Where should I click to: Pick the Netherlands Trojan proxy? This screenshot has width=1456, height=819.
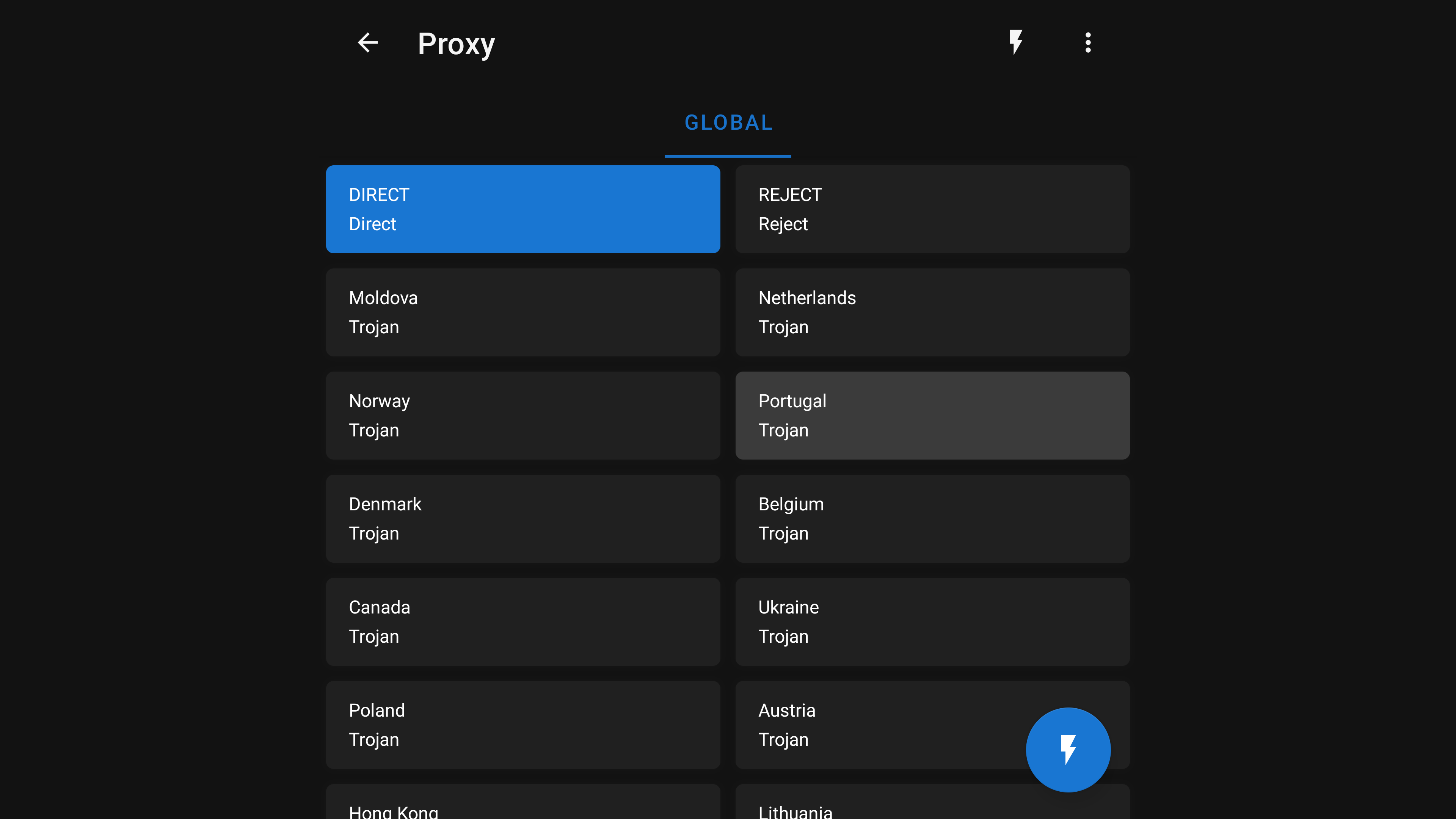coord(932,312)
